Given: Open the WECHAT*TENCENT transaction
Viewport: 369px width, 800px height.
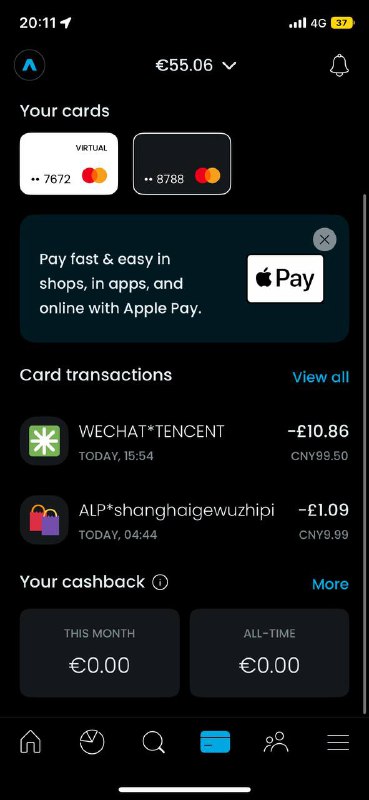Looking at the screenshot, I should (184, 441).
